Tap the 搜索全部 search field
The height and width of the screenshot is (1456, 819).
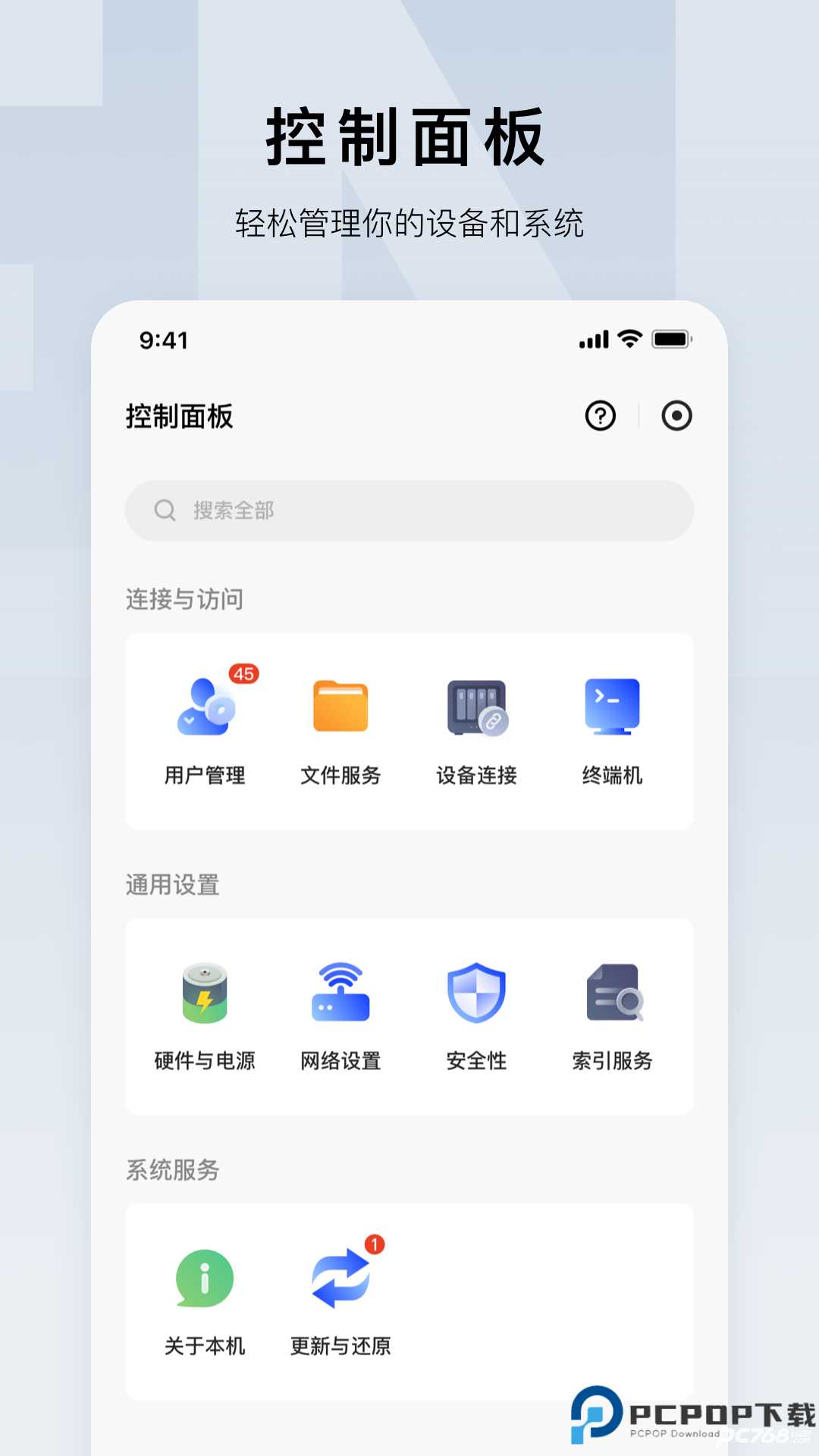point(409,511)
